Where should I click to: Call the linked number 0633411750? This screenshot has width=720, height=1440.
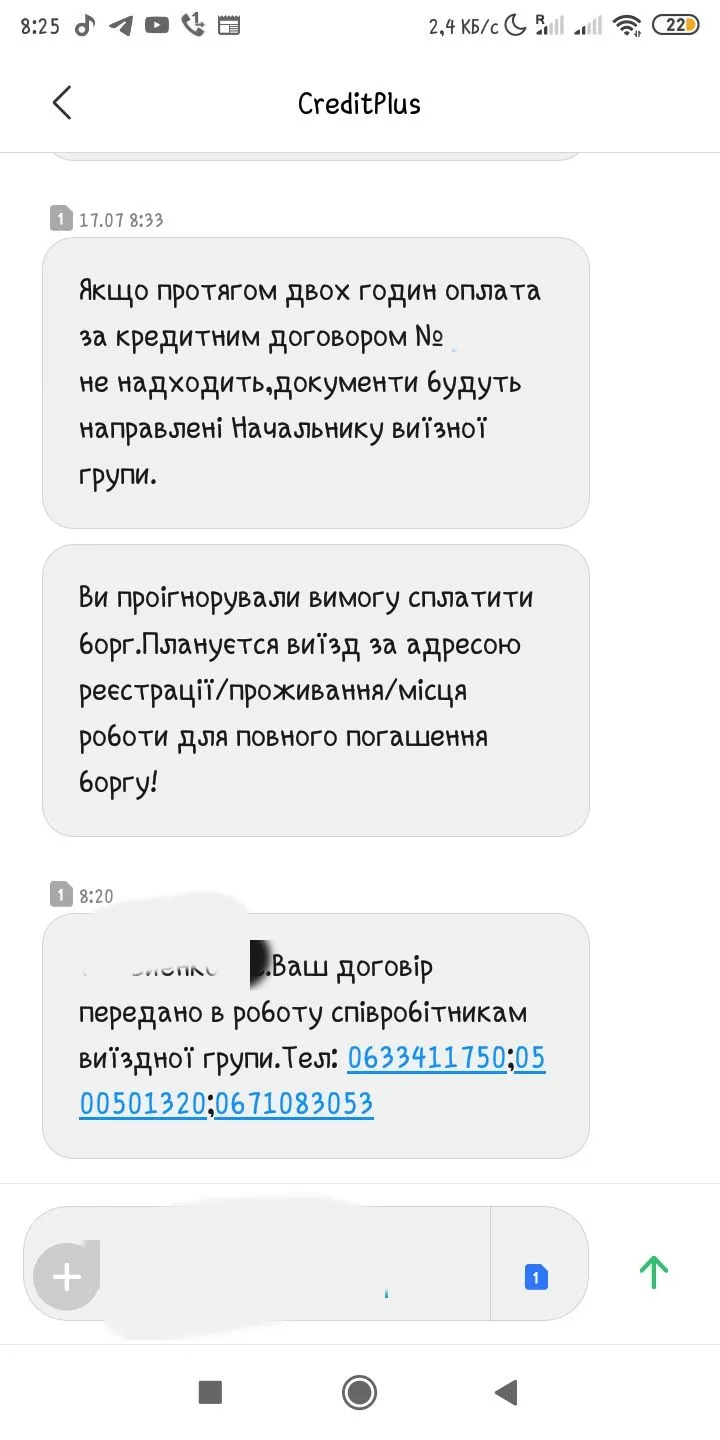[x=426, y=1057]
